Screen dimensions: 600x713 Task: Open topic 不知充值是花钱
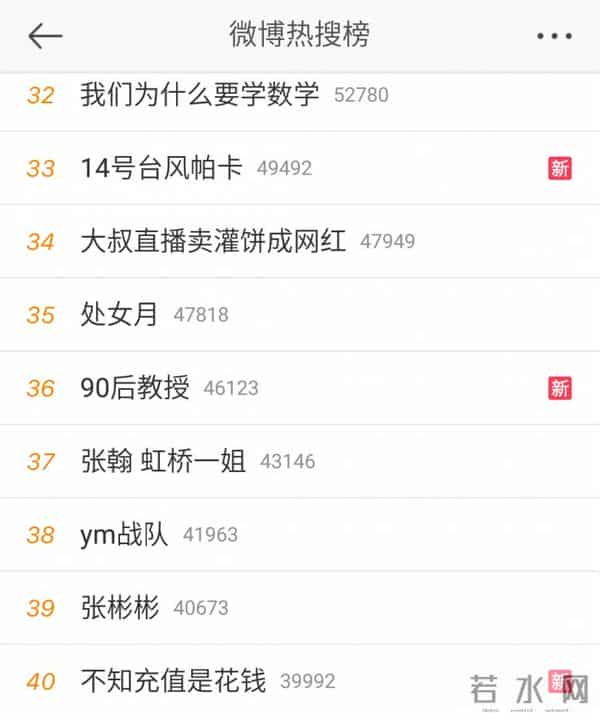click(173, 681)
